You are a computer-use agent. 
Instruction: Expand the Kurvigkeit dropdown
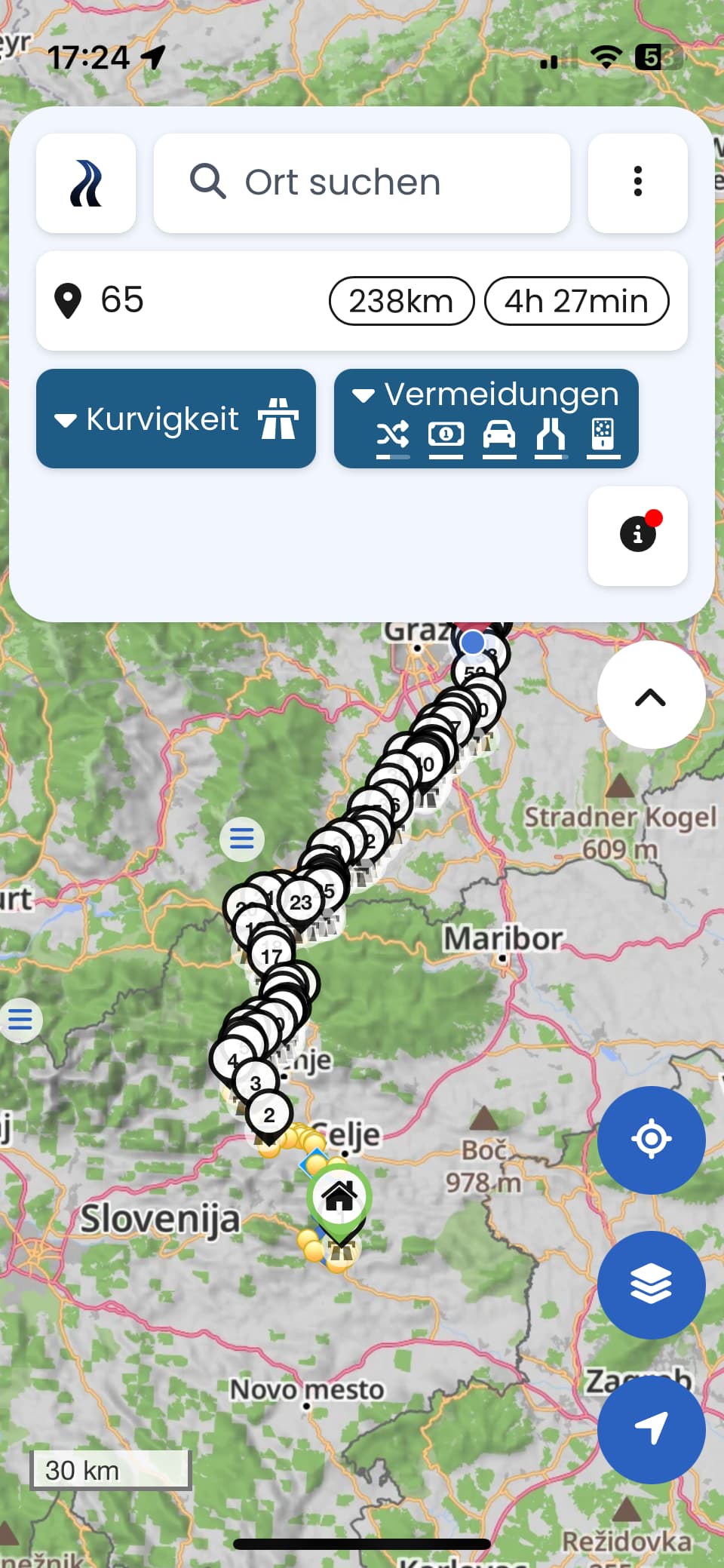point(176,419)
